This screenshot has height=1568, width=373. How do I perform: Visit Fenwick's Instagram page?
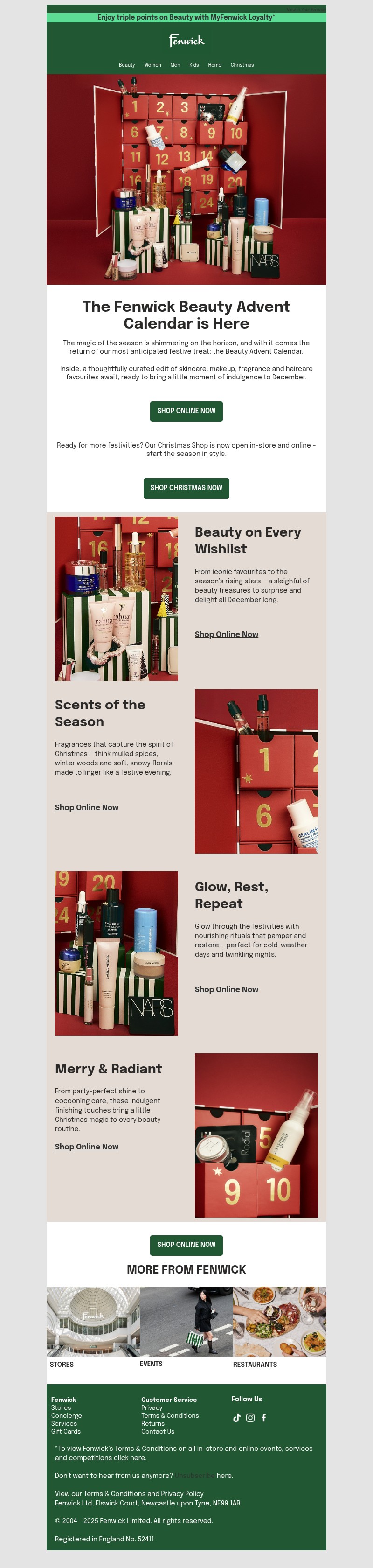pyautogui.click(x=250, y=1418)
